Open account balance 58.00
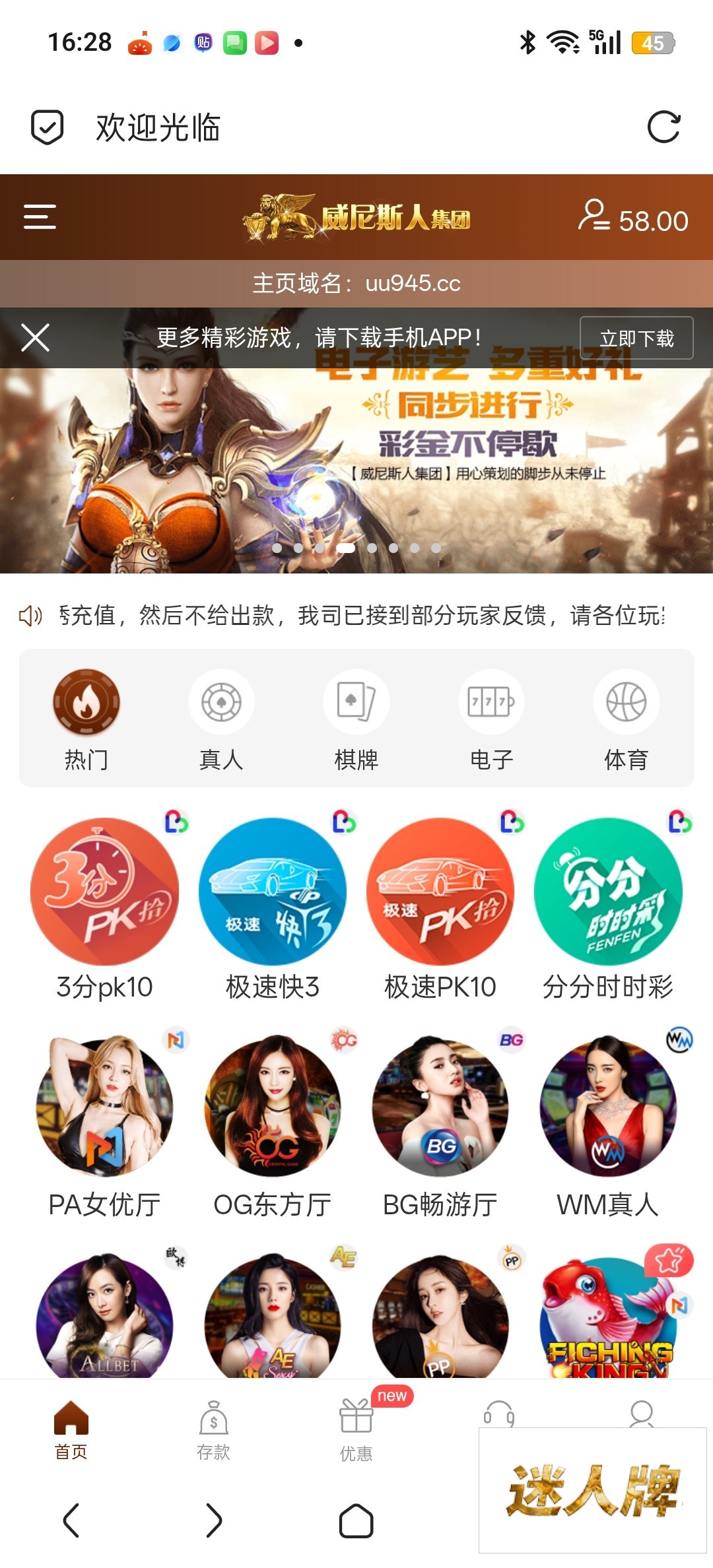713x1568 pixels. pyautogui.click(x=634, y=218)
